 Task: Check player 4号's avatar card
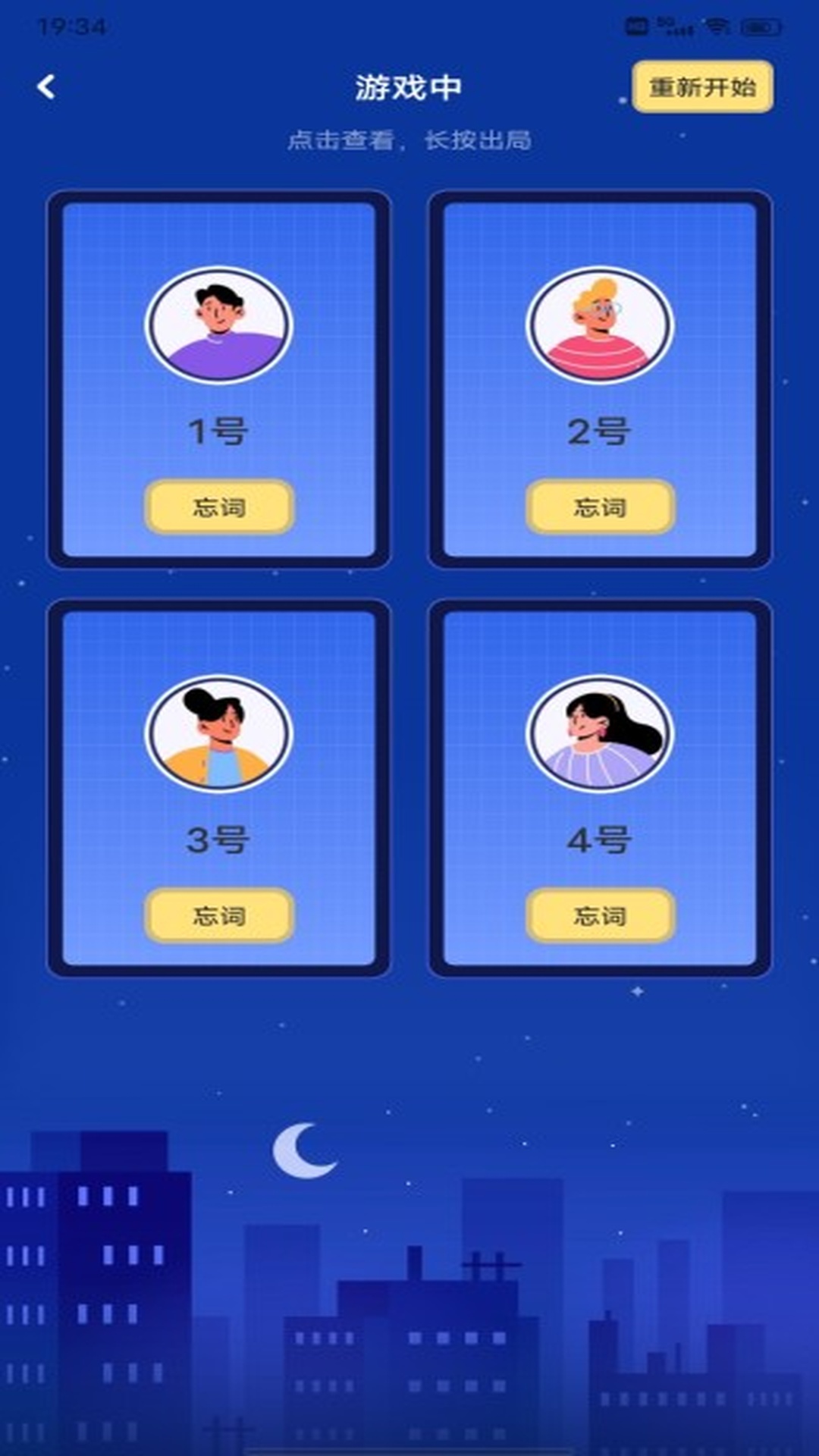click(600, 734)
